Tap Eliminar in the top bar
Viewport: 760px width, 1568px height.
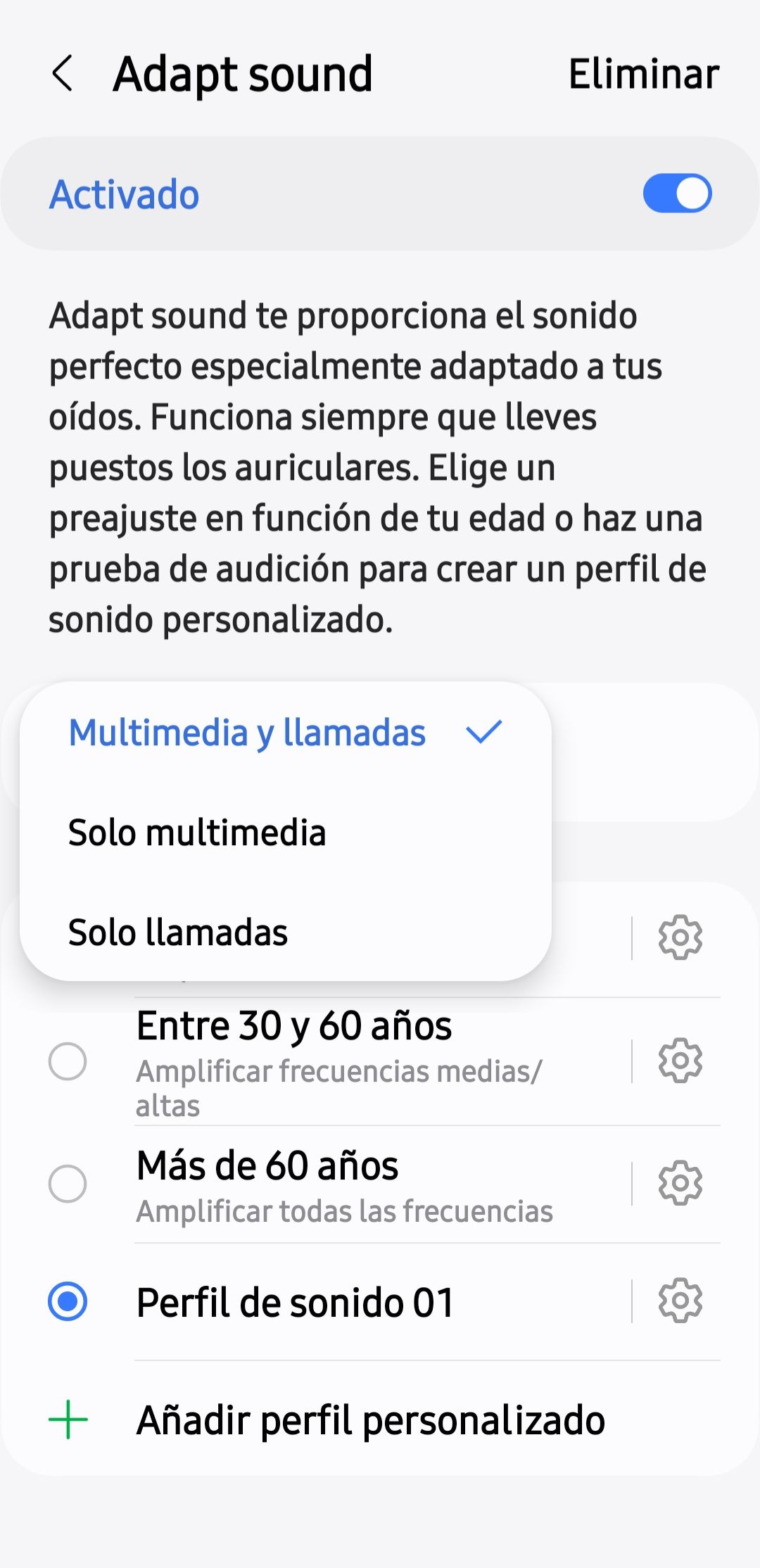pyautogui.click(x=642, y=73)
